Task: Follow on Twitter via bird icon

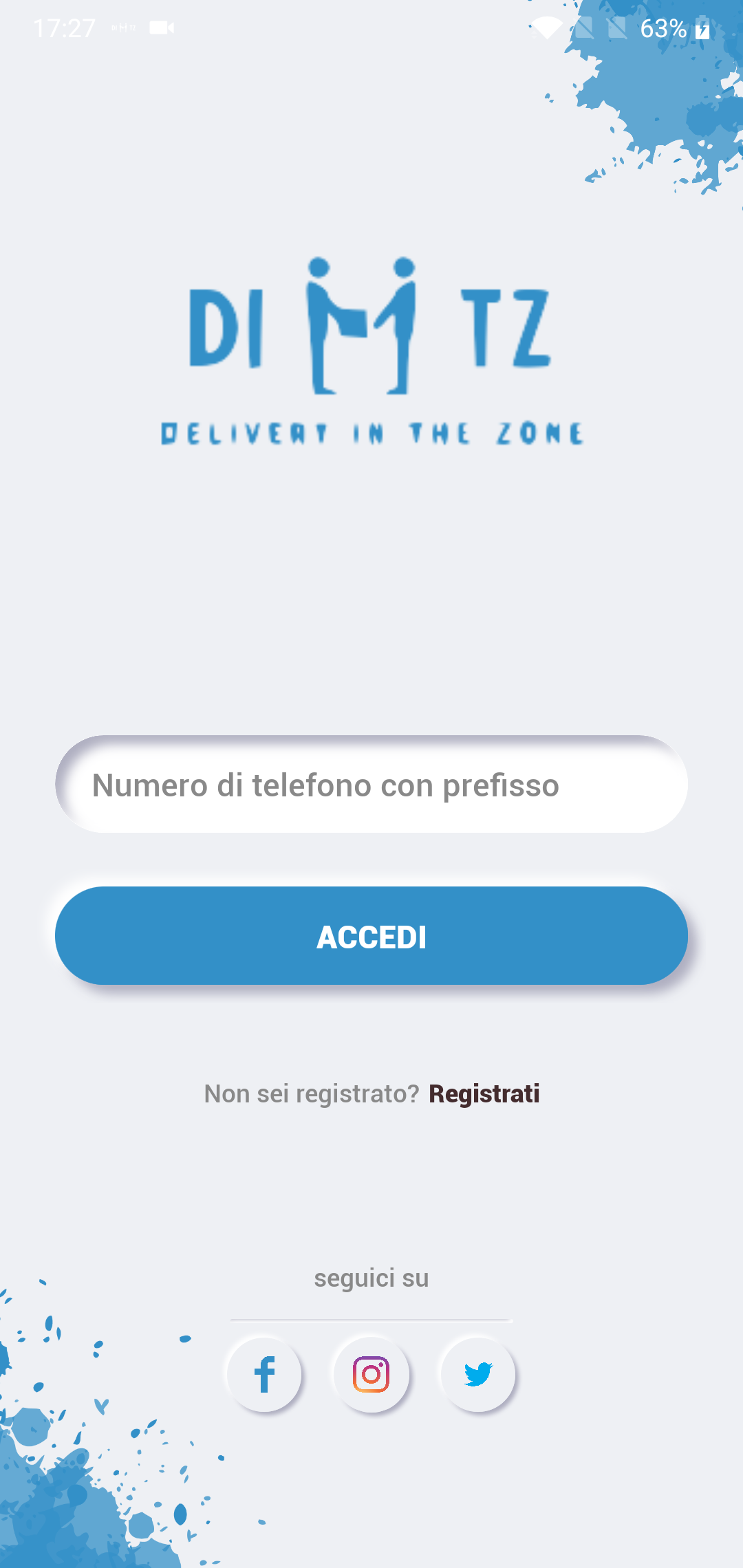Action: pyautogui.click(x=478, y=1375)
